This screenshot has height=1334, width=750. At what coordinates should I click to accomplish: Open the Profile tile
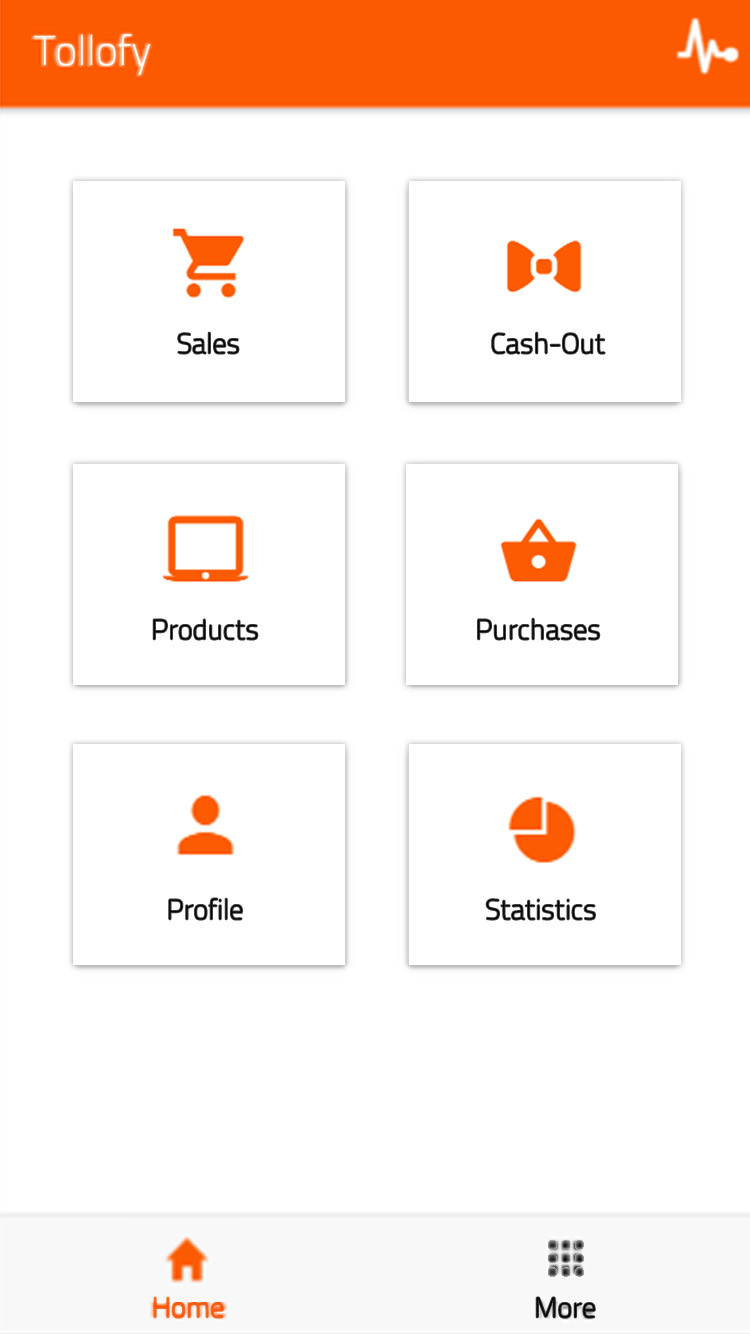(x=208, y=854)
